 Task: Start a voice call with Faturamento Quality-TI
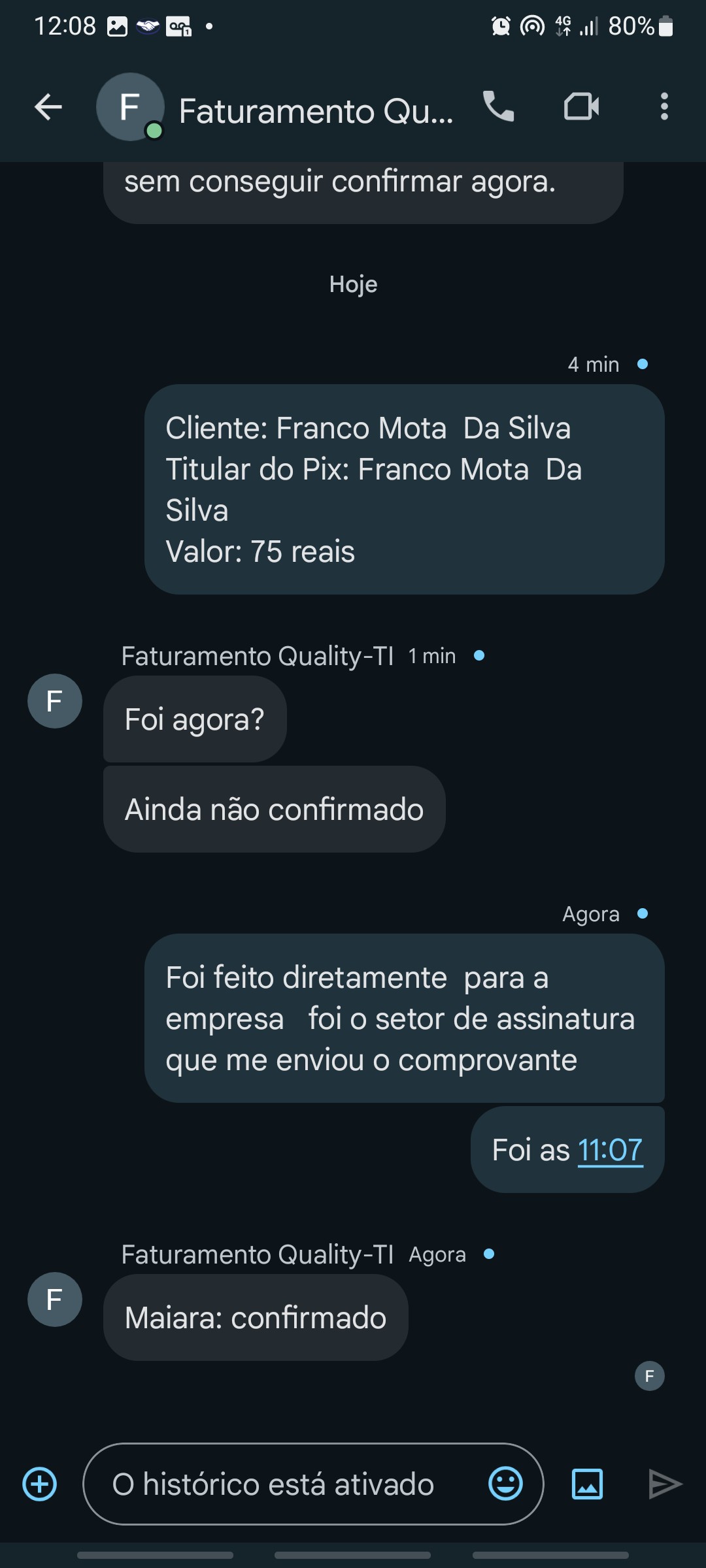(x=499, y=106)
